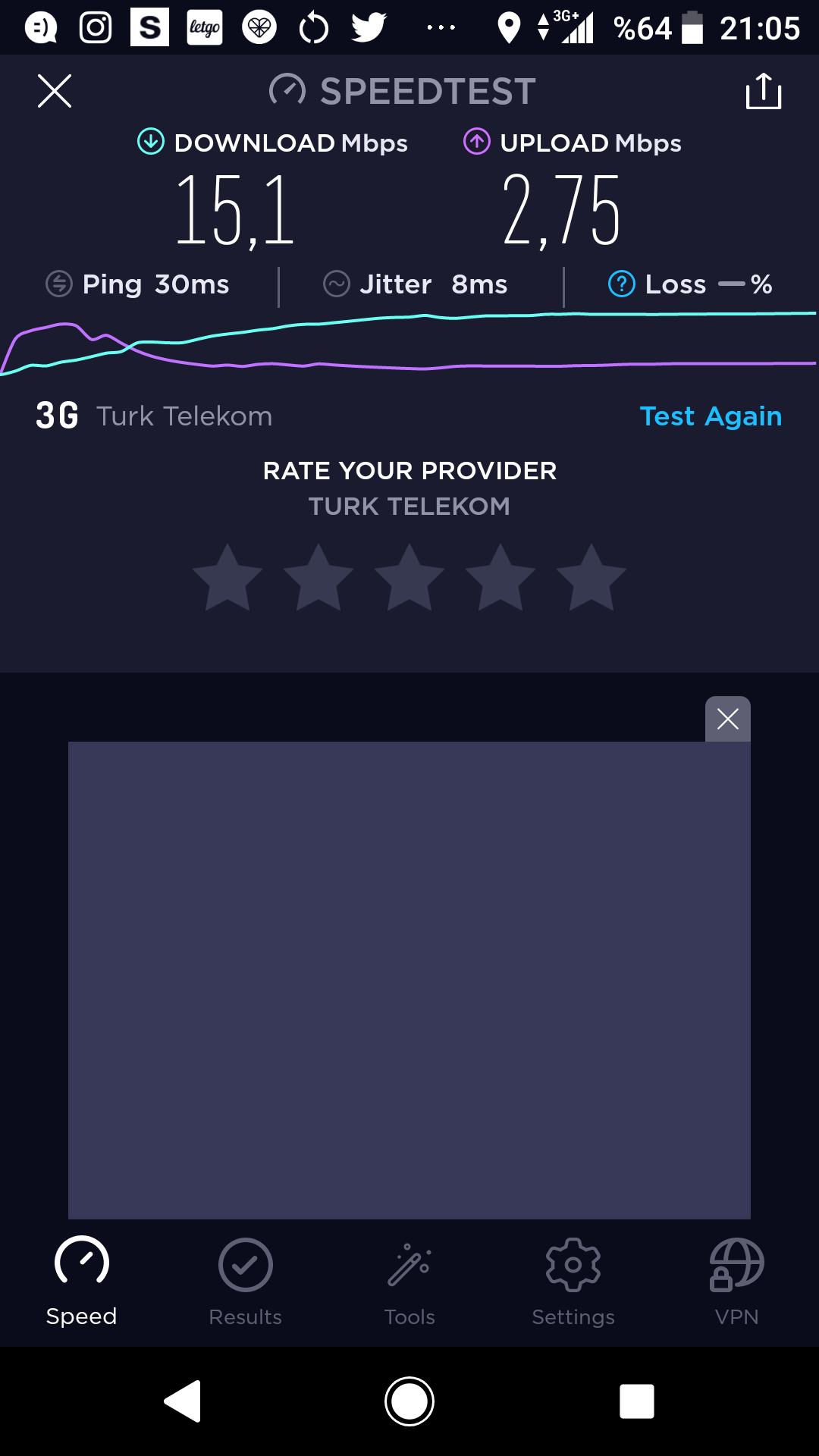
Task: Select the VPN tab
Action: (x=736, y=1282)
